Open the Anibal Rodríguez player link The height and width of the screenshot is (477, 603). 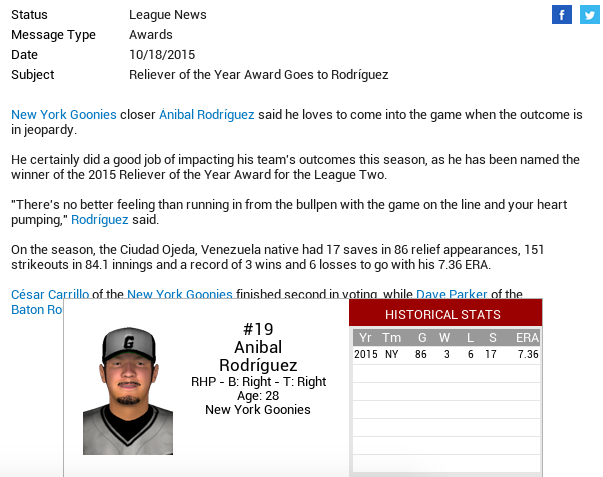pyautogui.click(x=206, y=115)
